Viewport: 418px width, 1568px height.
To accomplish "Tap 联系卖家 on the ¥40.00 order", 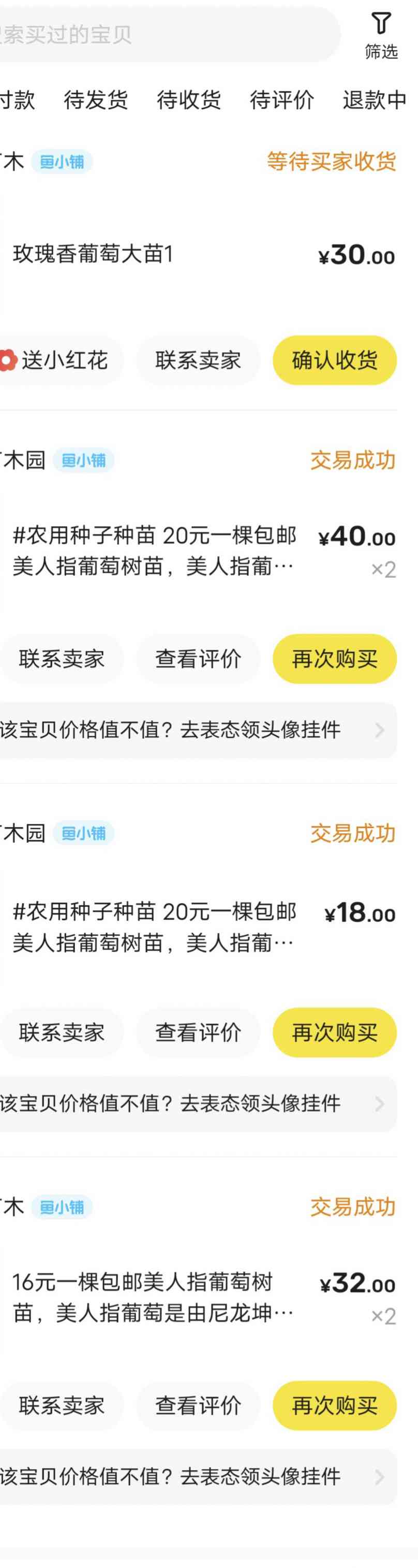I will click(x=61, y=659).
